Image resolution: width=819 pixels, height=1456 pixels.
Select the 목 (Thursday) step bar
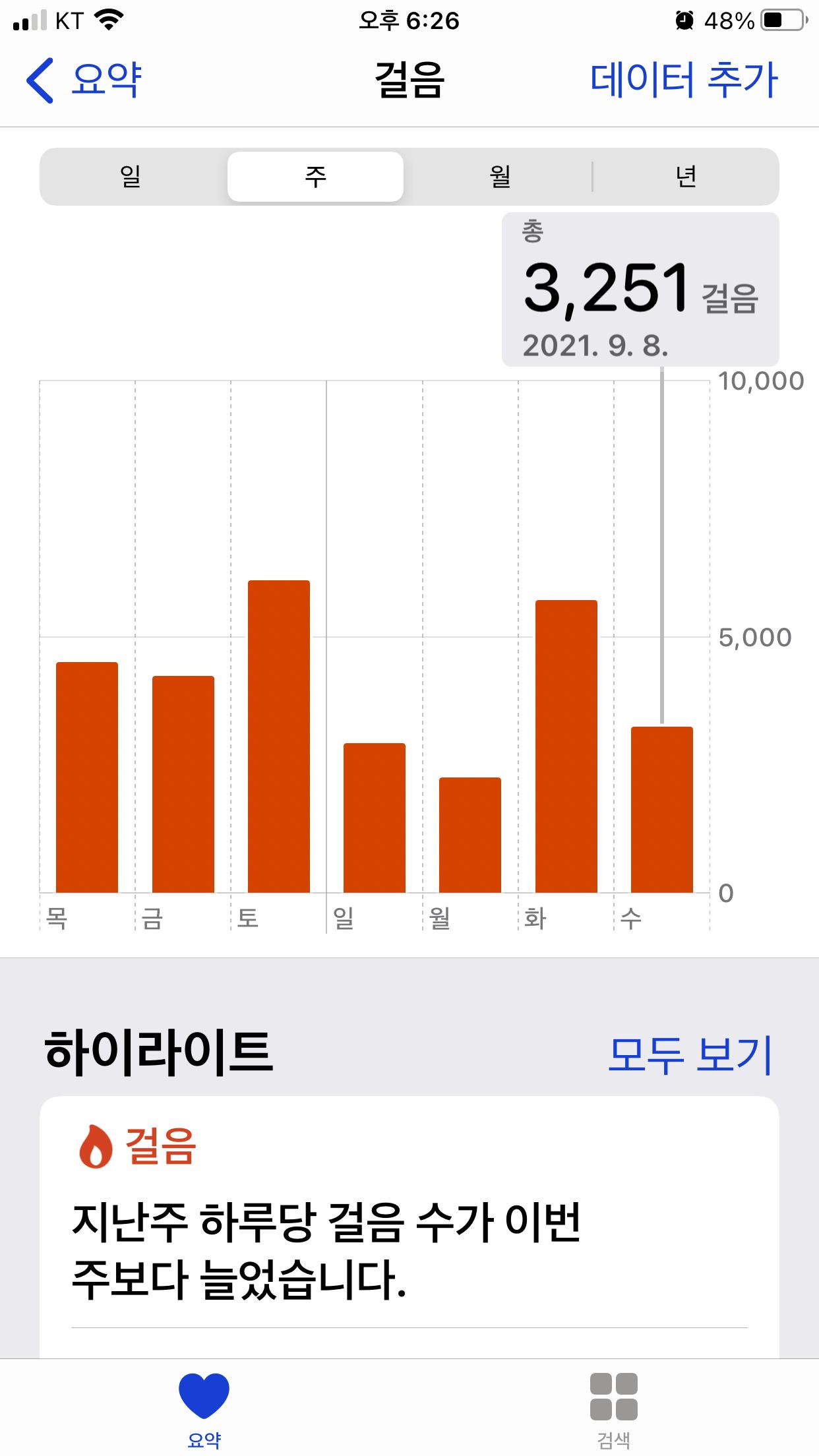[x=87, y=777]
